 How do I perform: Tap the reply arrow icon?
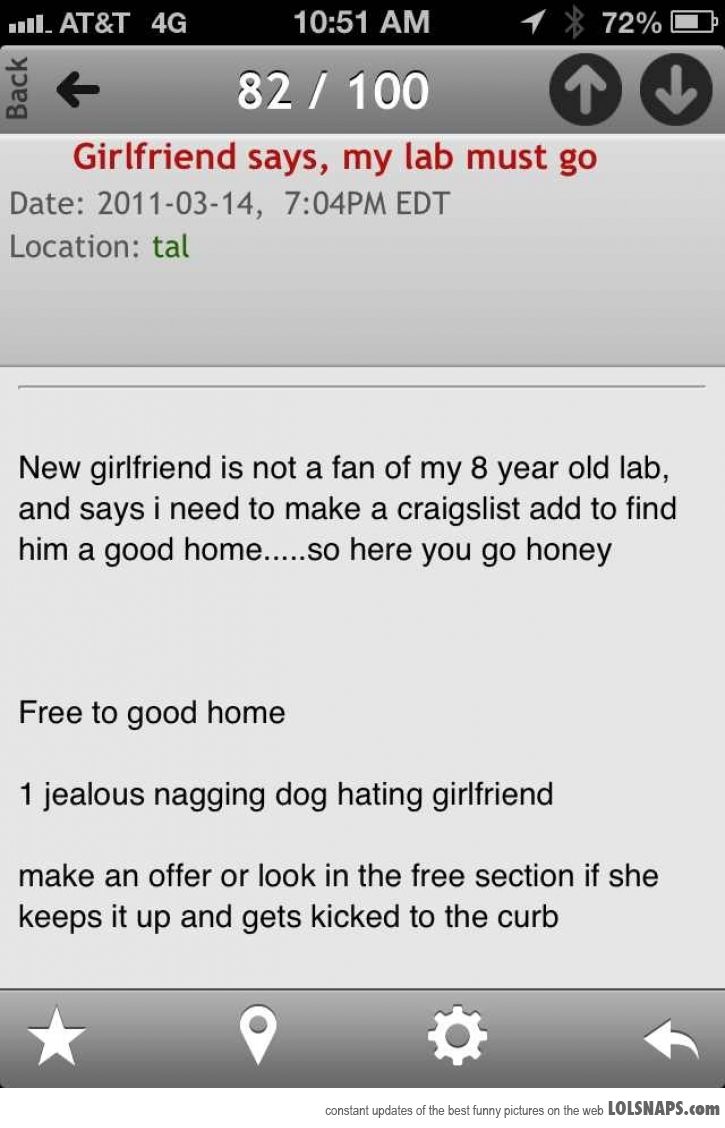coord(670,1038)
